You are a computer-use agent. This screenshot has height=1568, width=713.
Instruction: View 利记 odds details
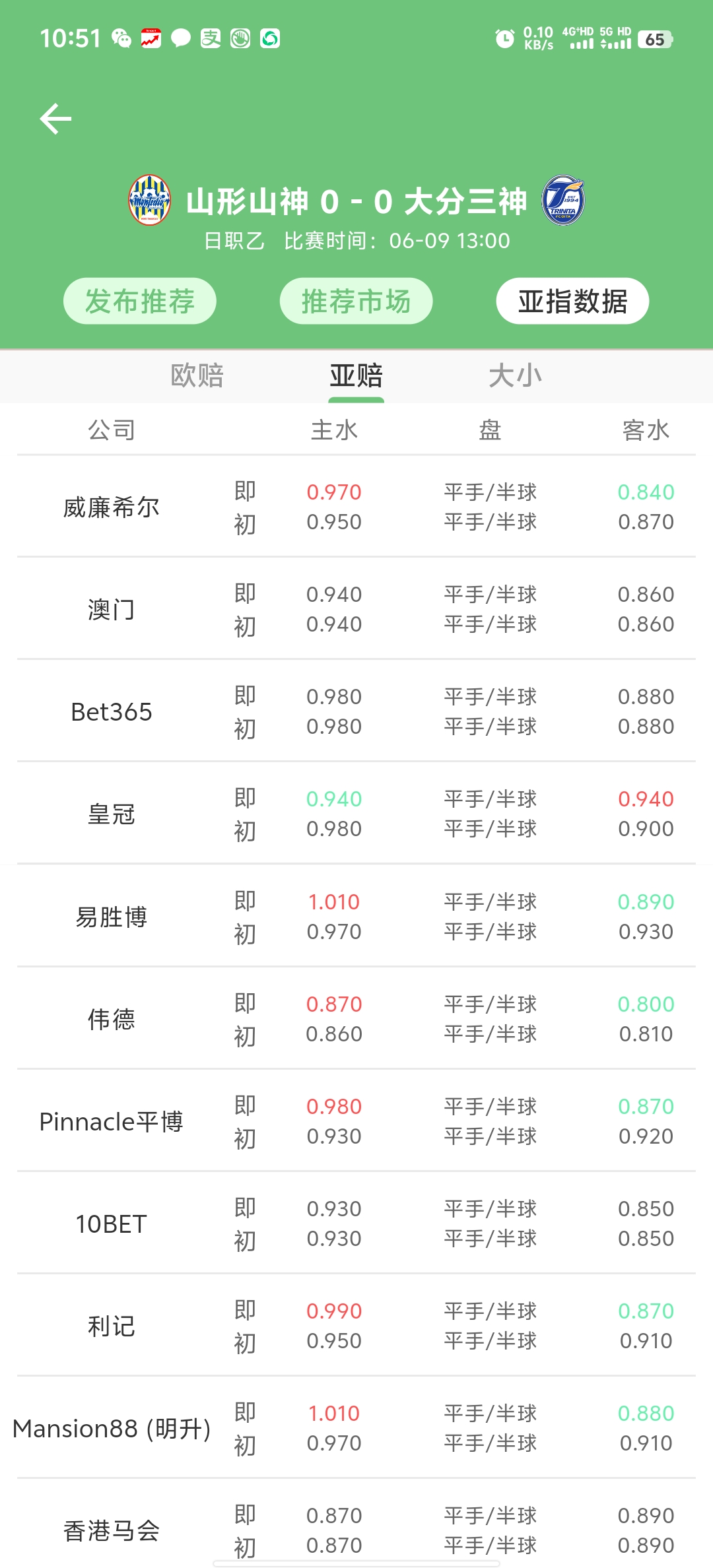point(356,1326)
